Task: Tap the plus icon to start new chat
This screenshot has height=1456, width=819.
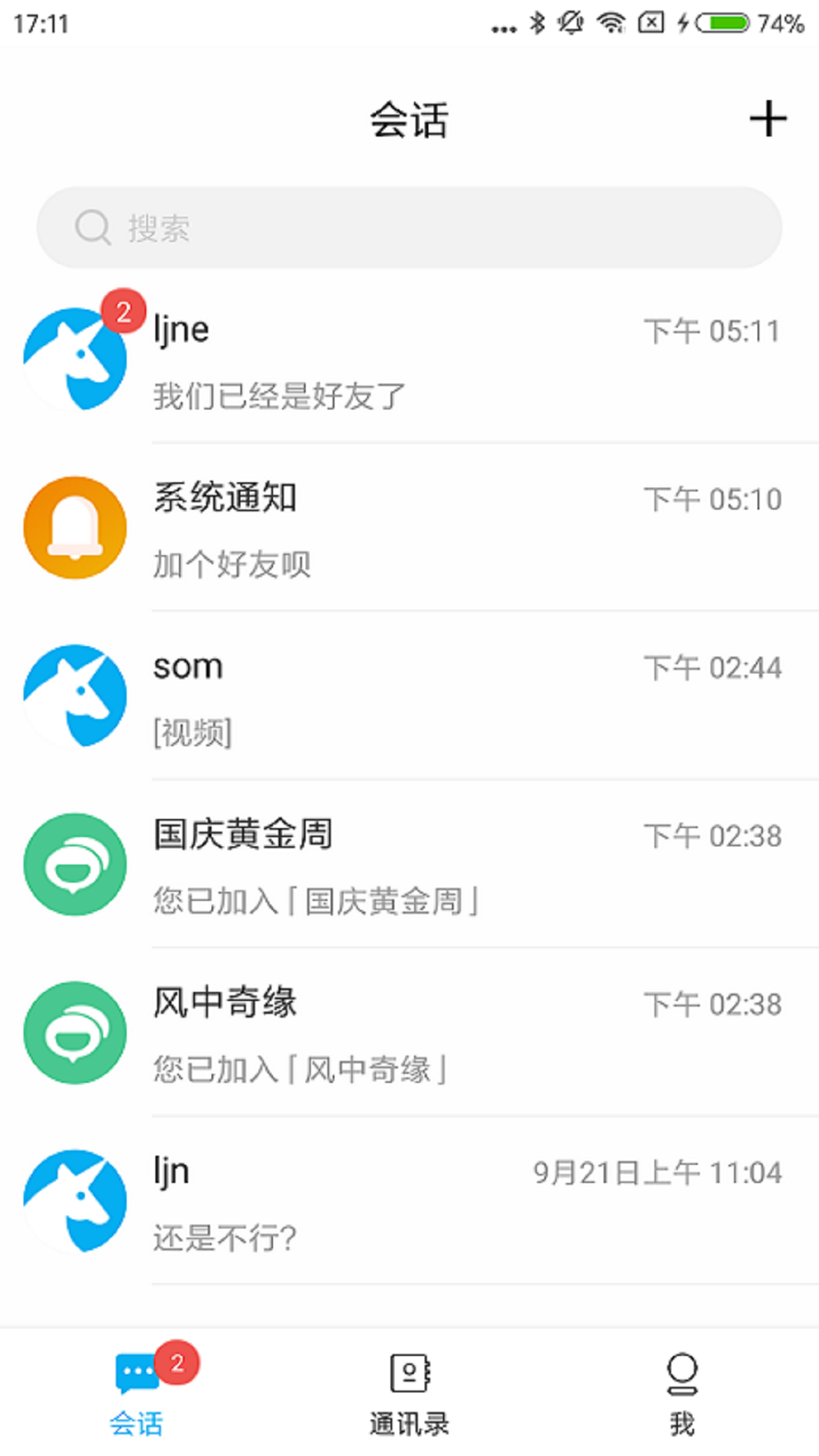Action: [x=770, y=119]
